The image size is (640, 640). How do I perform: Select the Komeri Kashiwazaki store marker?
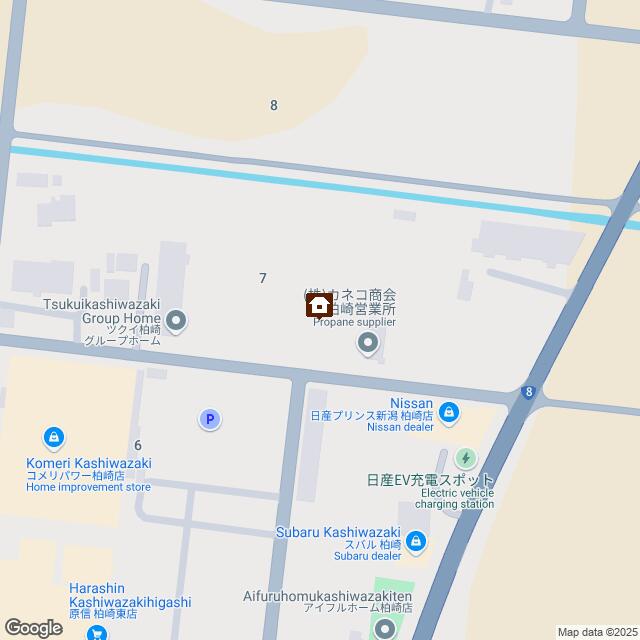[53, 437]
